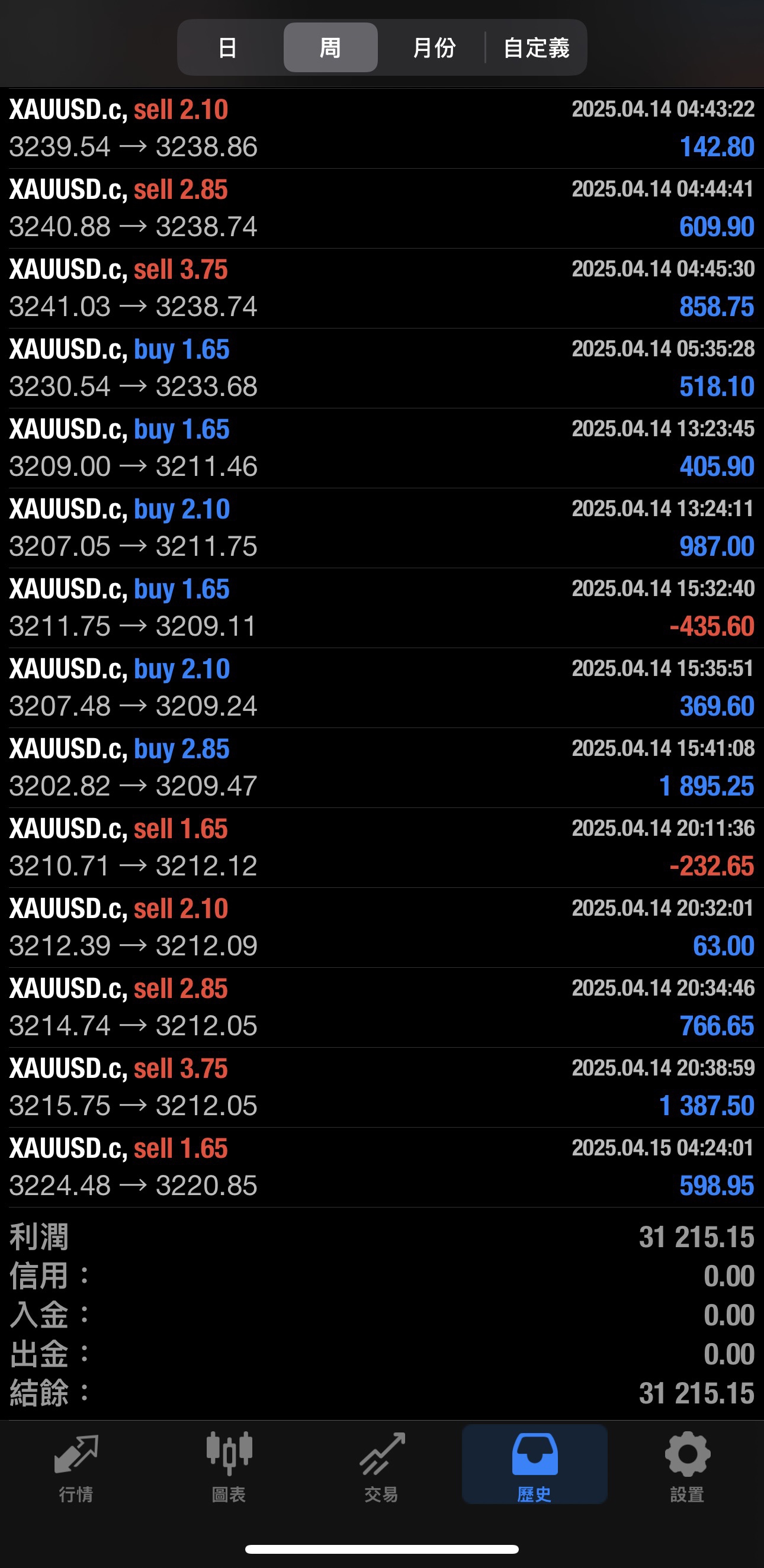Open the 自定義 custom period tab
Viewport: 764px width, 1568px height.
536,47
